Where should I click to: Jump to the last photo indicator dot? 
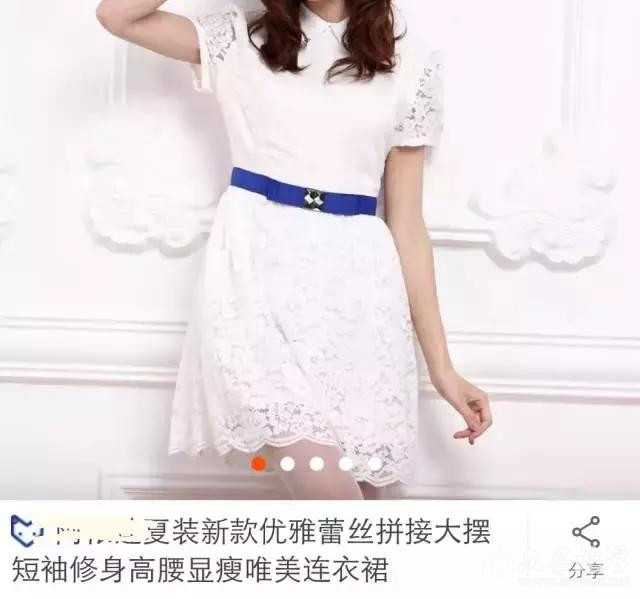coord(375,464)
